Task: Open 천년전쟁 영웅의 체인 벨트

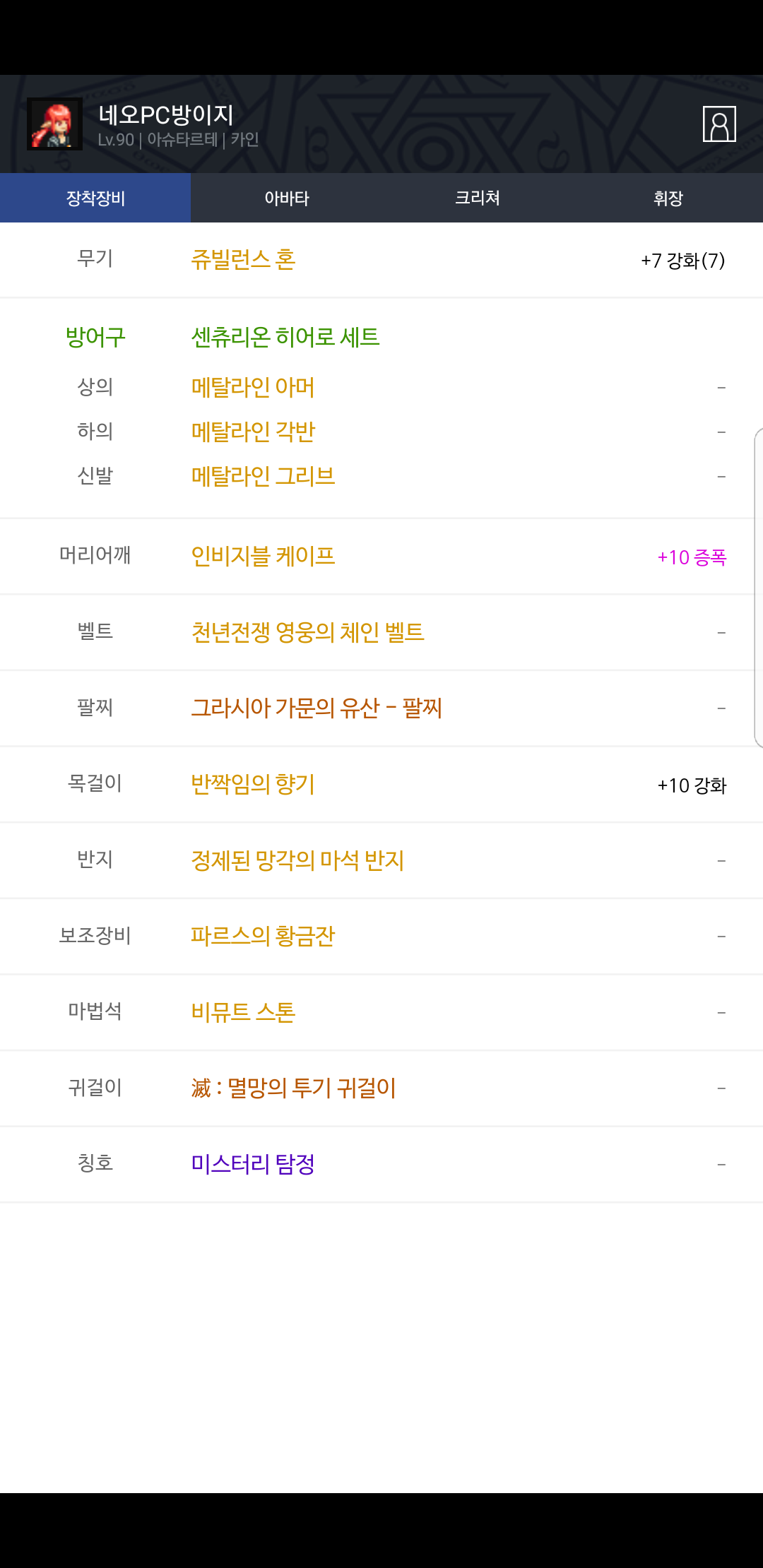Action: [307, 632]
